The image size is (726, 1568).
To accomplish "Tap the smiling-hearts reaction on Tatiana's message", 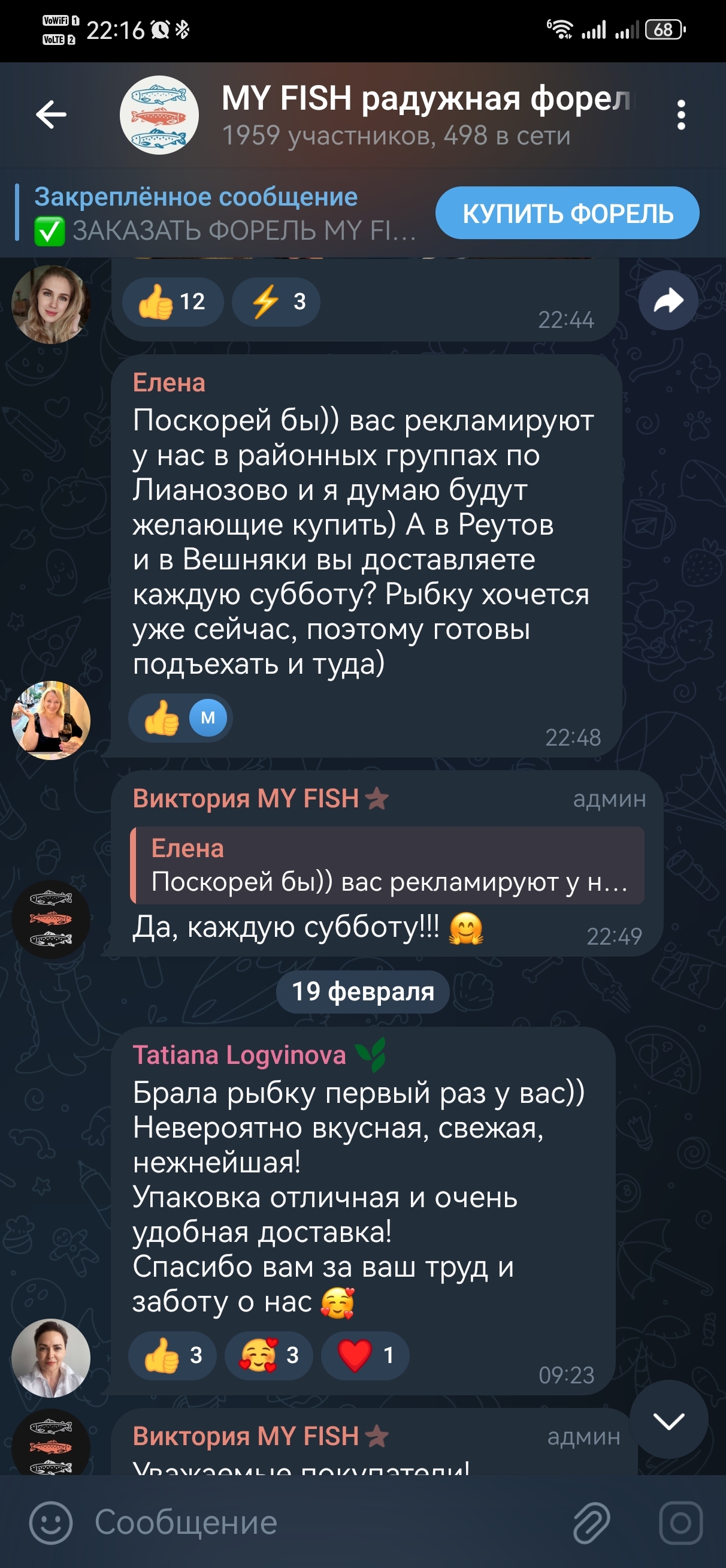I will pos(268,1355).
